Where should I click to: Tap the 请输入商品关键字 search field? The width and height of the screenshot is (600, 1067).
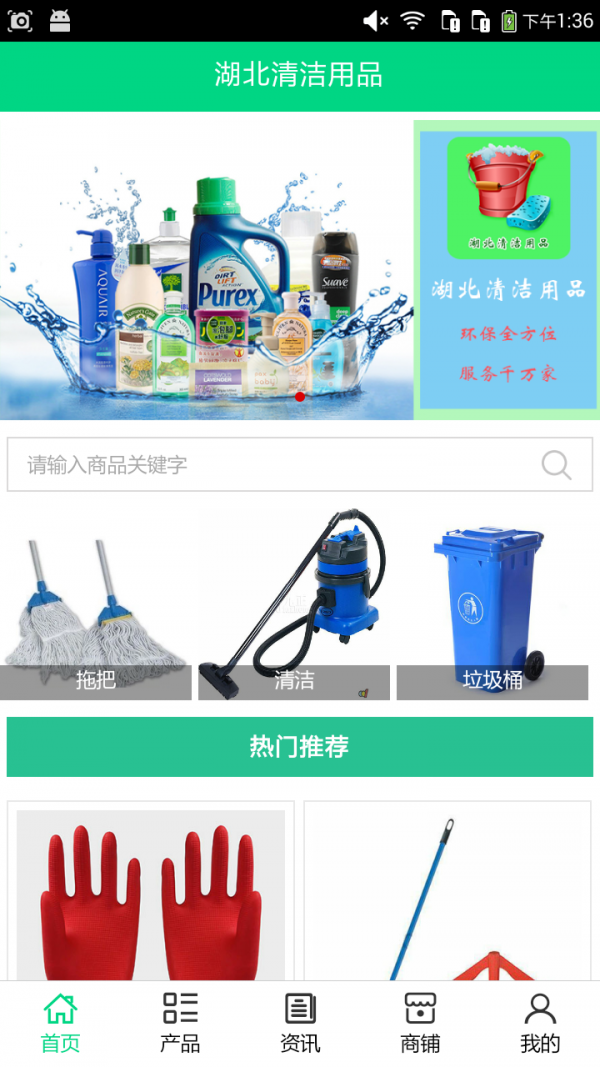(x=270, y=464)
